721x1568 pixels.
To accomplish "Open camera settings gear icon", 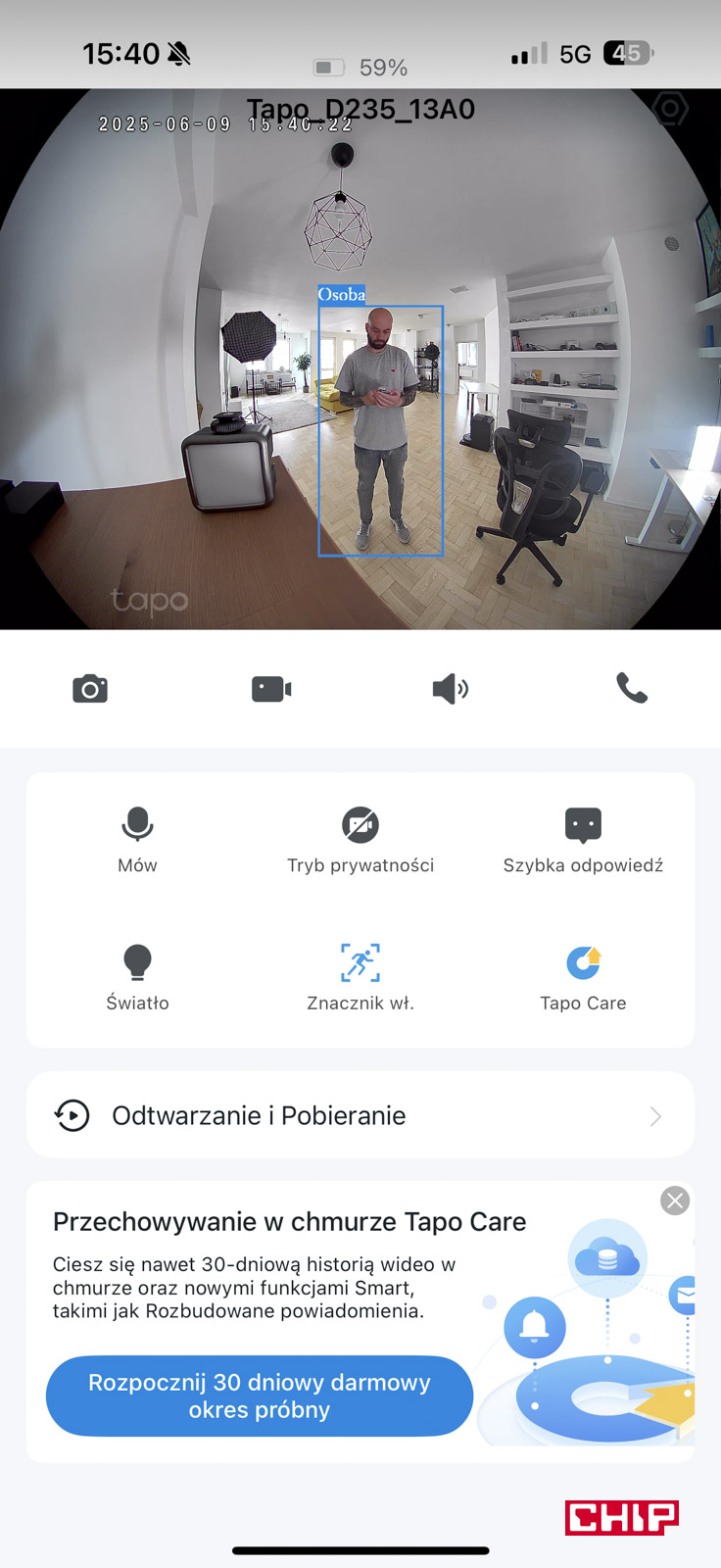I will tap(670, 109).
